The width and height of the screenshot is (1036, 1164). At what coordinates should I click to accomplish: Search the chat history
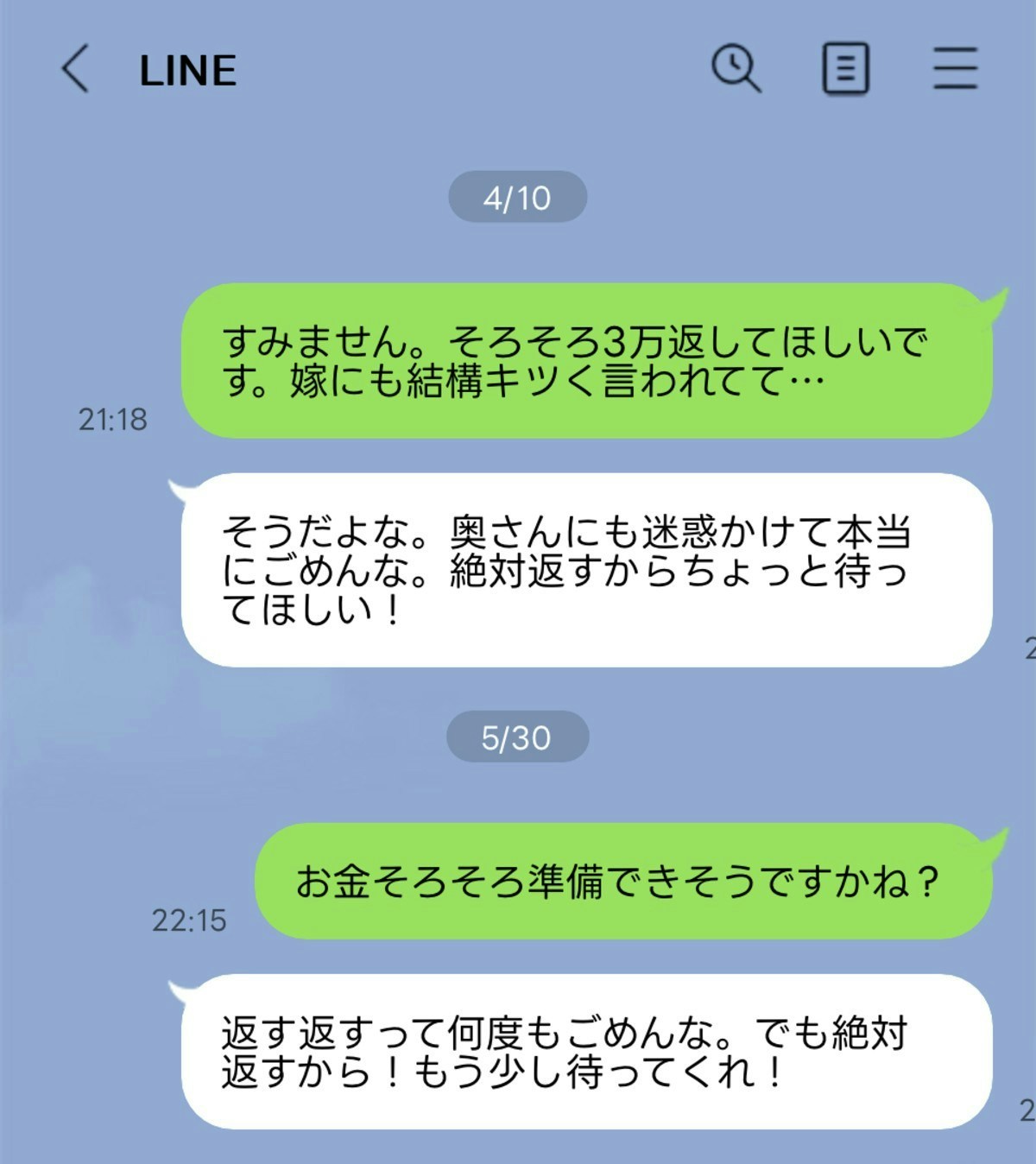[736, 68]
